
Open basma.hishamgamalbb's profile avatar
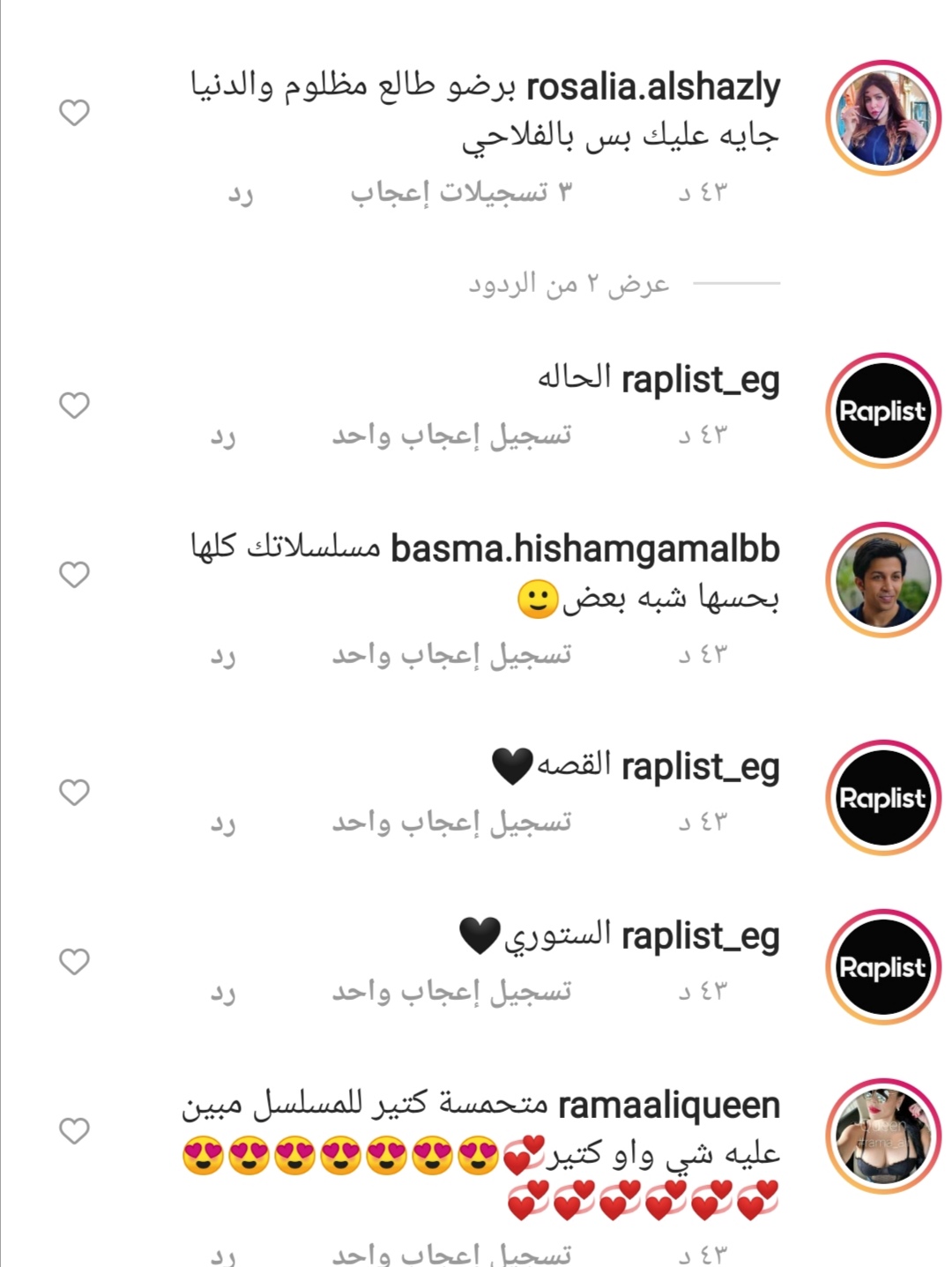[x=883, y=579]
